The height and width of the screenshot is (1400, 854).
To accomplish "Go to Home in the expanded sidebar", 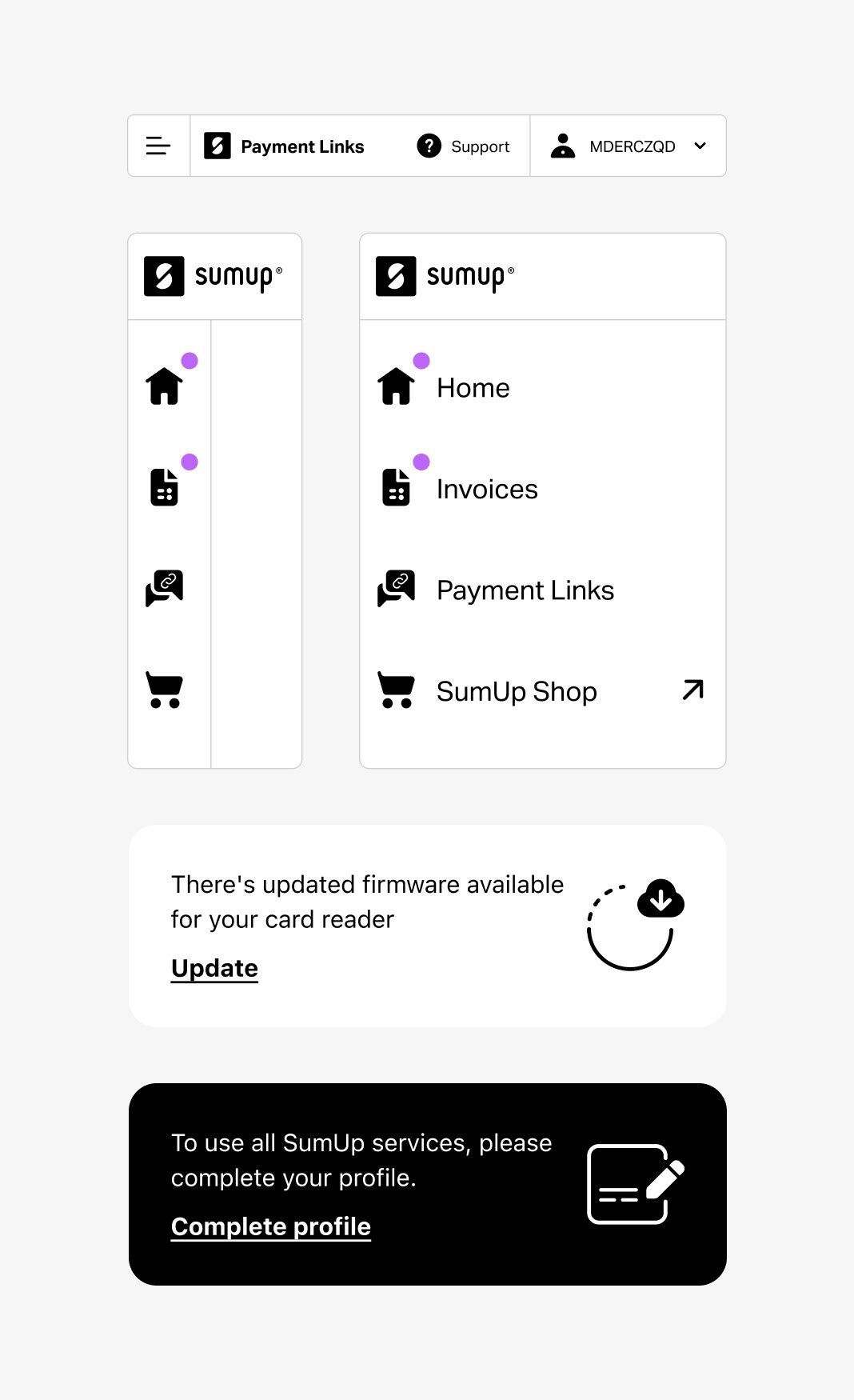I will [x=542, y=387].
